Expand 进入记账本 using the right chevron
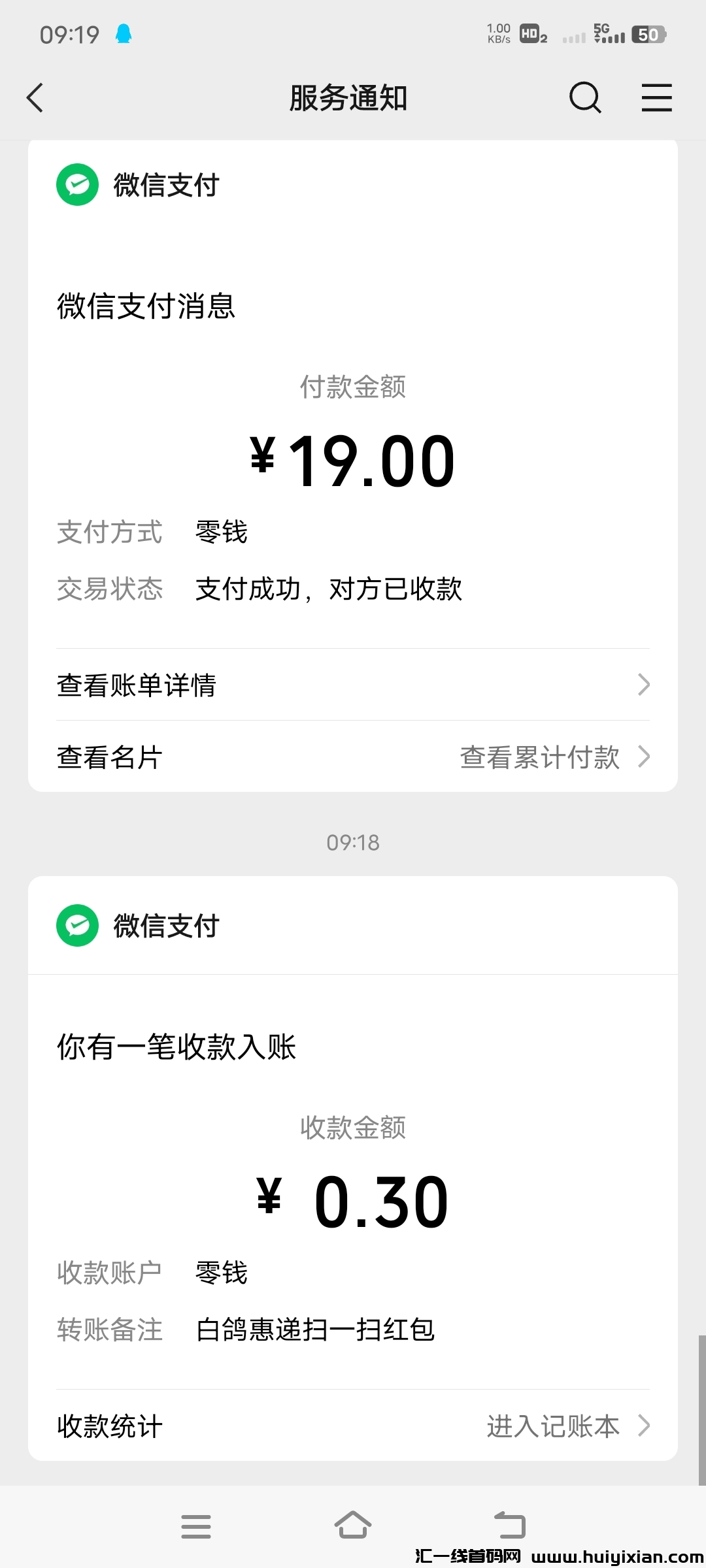Viewport: 706px width, 1568px height. tap(643, 1426)
